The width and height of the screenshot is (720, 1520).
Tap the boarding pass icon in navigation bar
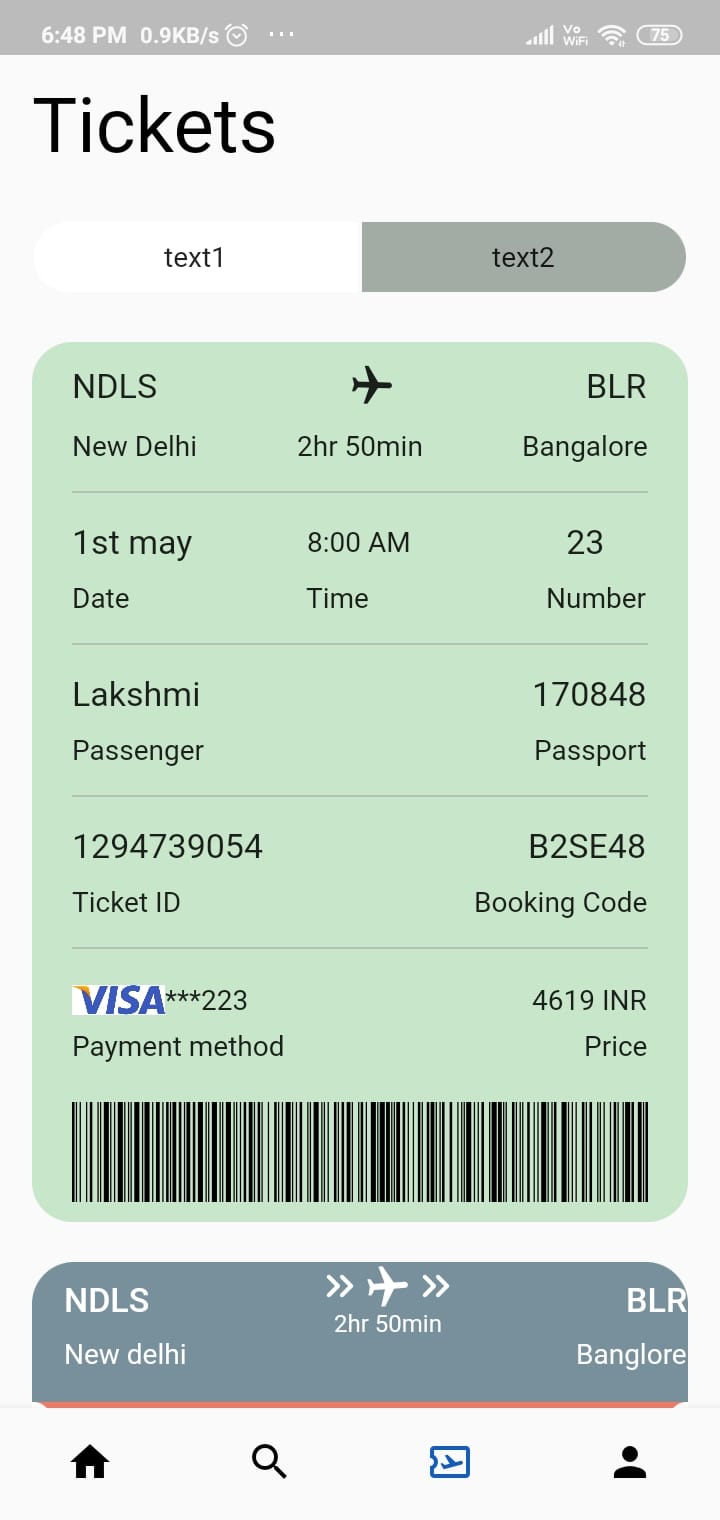[x=449, y=1461]
